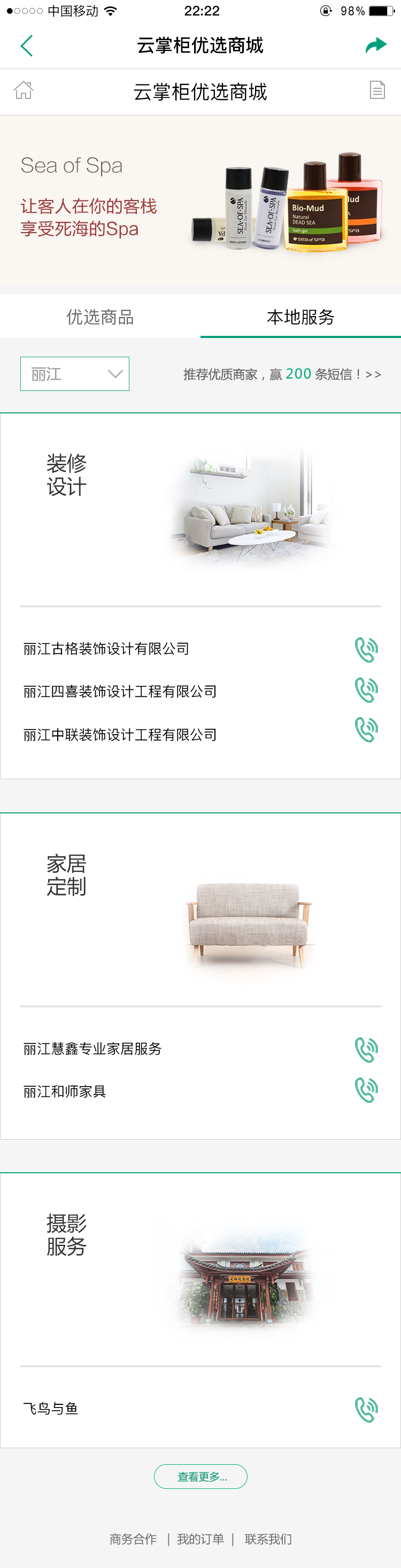Call 丽江和师家具
This screenshot has height=1568, width=401.
coord(366,1089)
